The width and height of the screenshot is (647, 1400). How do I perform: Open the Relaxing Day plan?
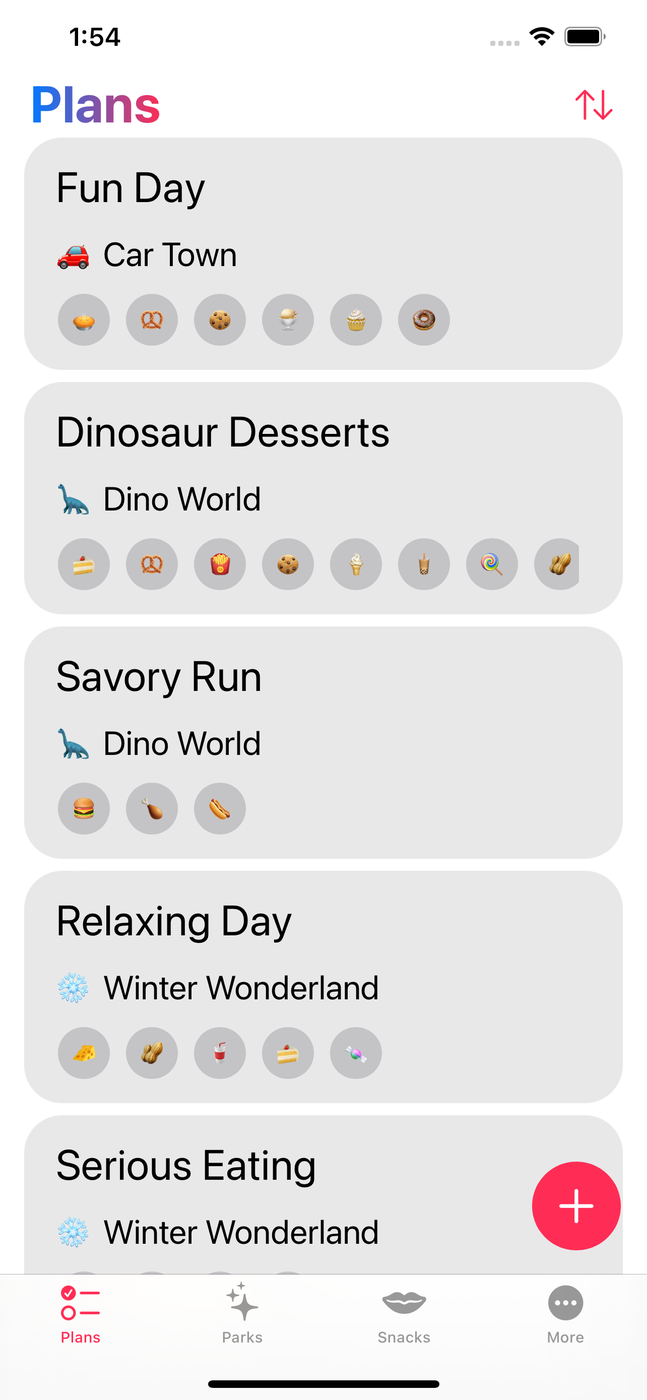pos(323,986)
